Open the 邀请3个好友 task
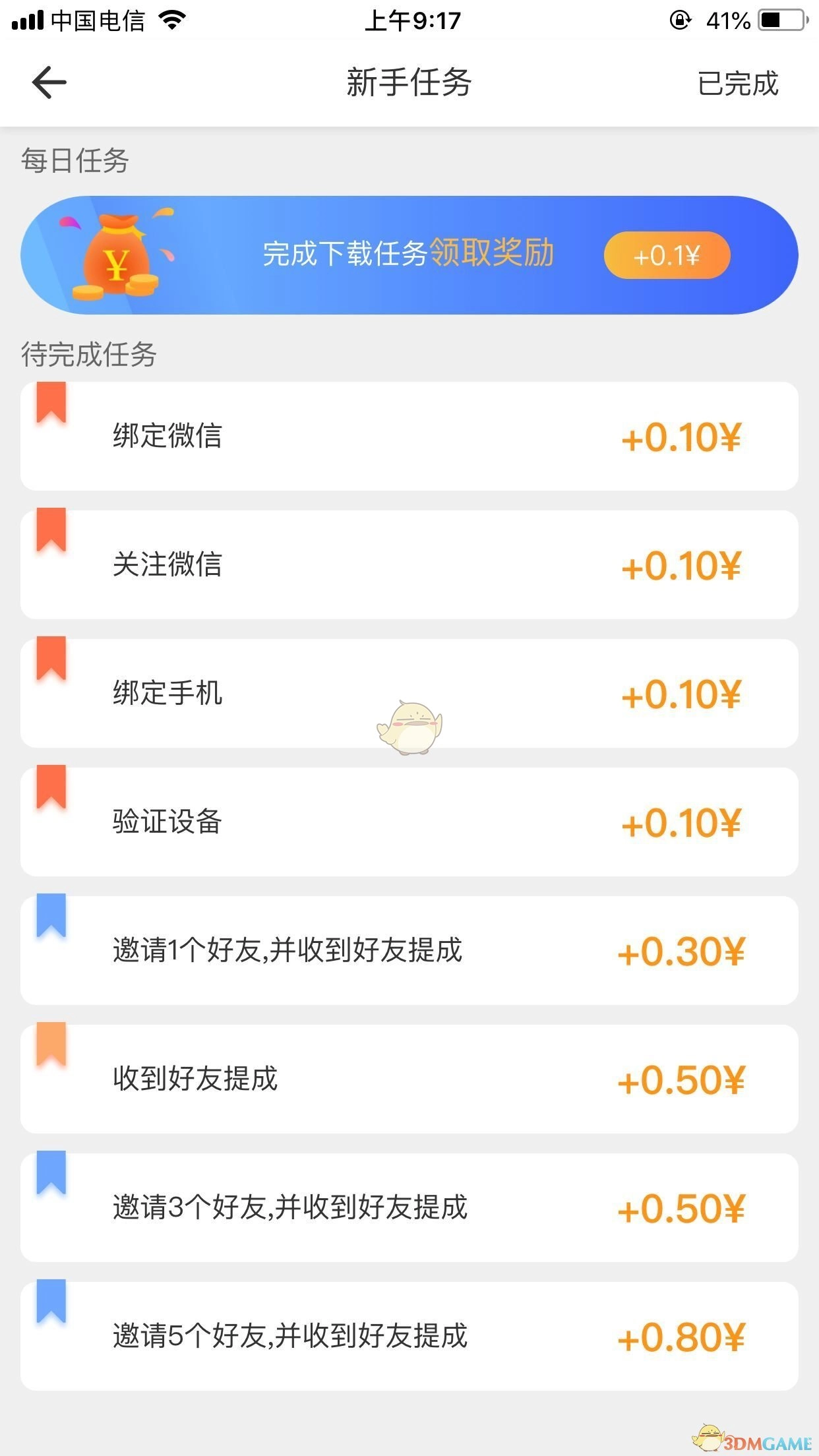The image size is (819, 1456). [409, 1207]
